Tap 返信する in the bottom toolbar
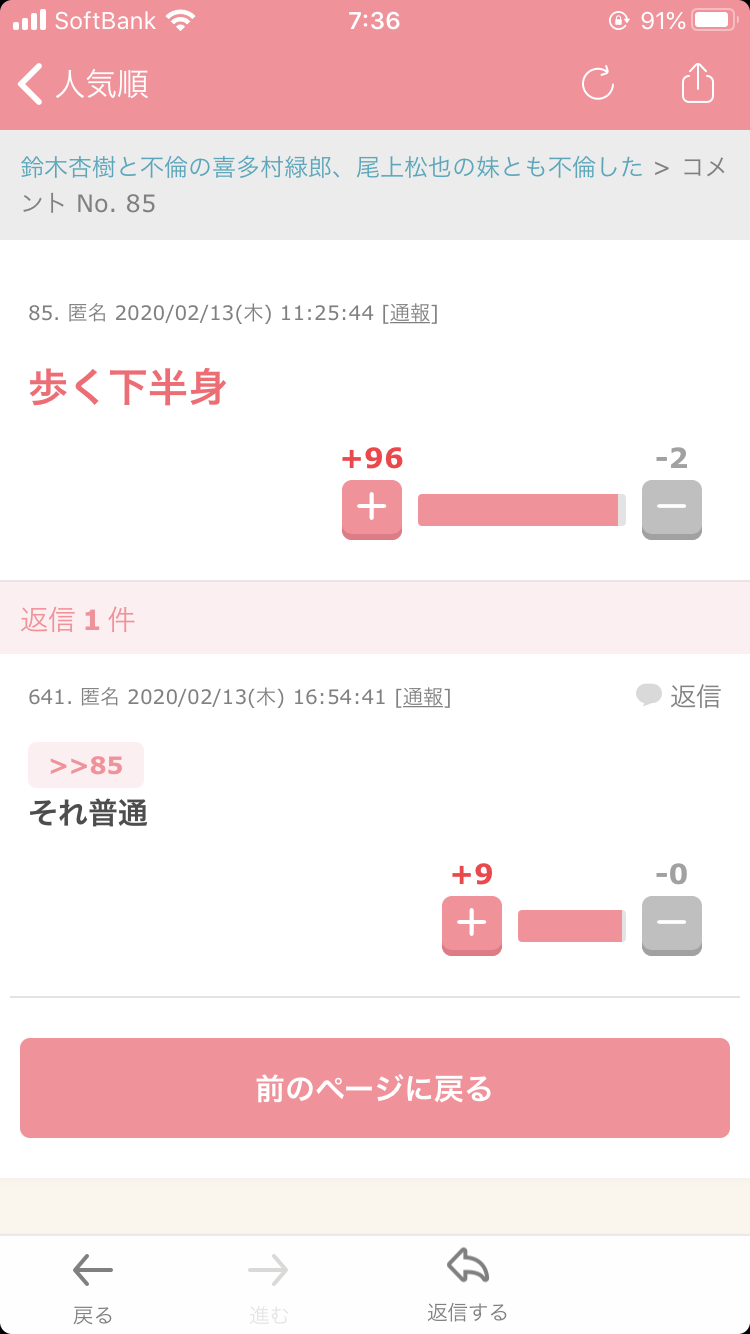 (x=467, y=1285)
